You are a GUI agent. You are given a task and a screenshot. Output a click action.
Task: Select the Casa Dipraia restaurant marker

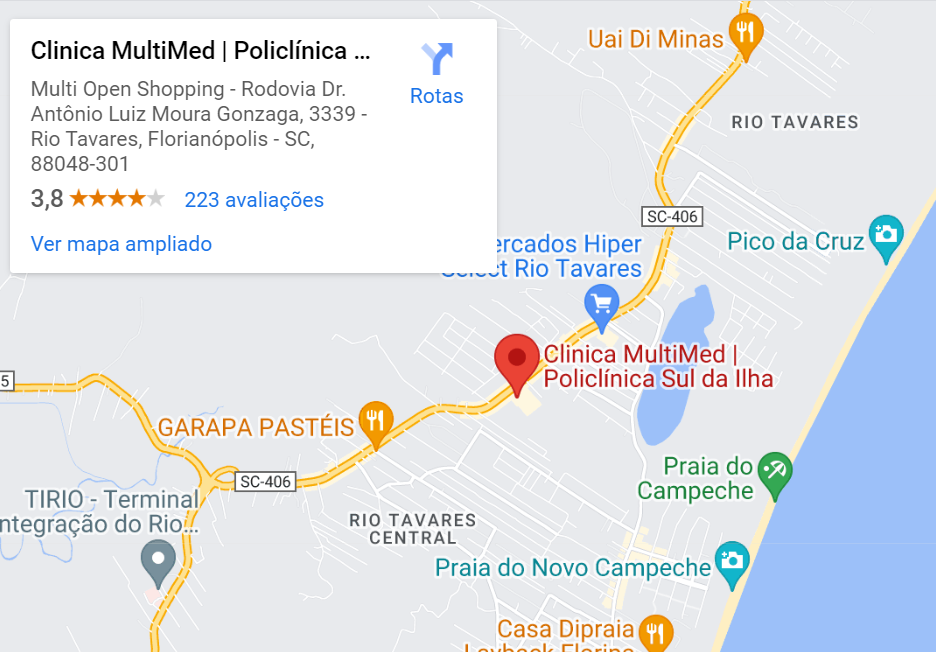pos(656,633)
